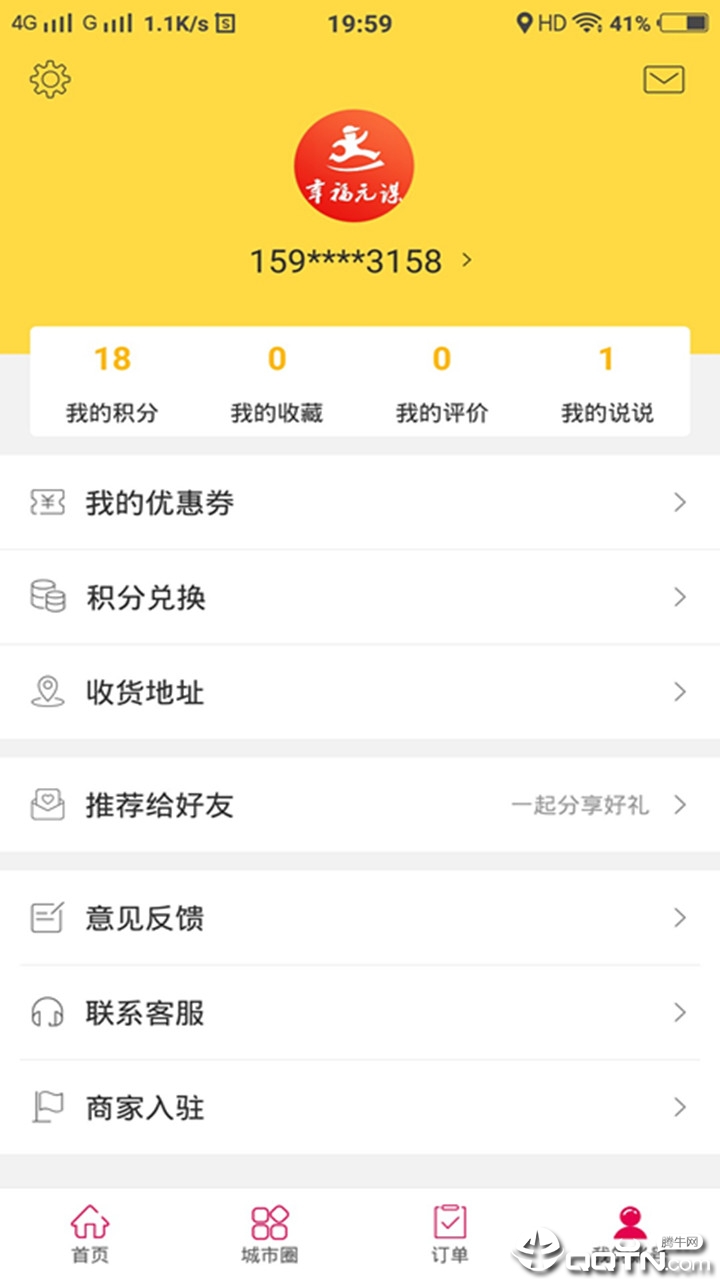Open 收货地址 shipping address
Viewport: 720px width, 1280px height.
point(360,692)
